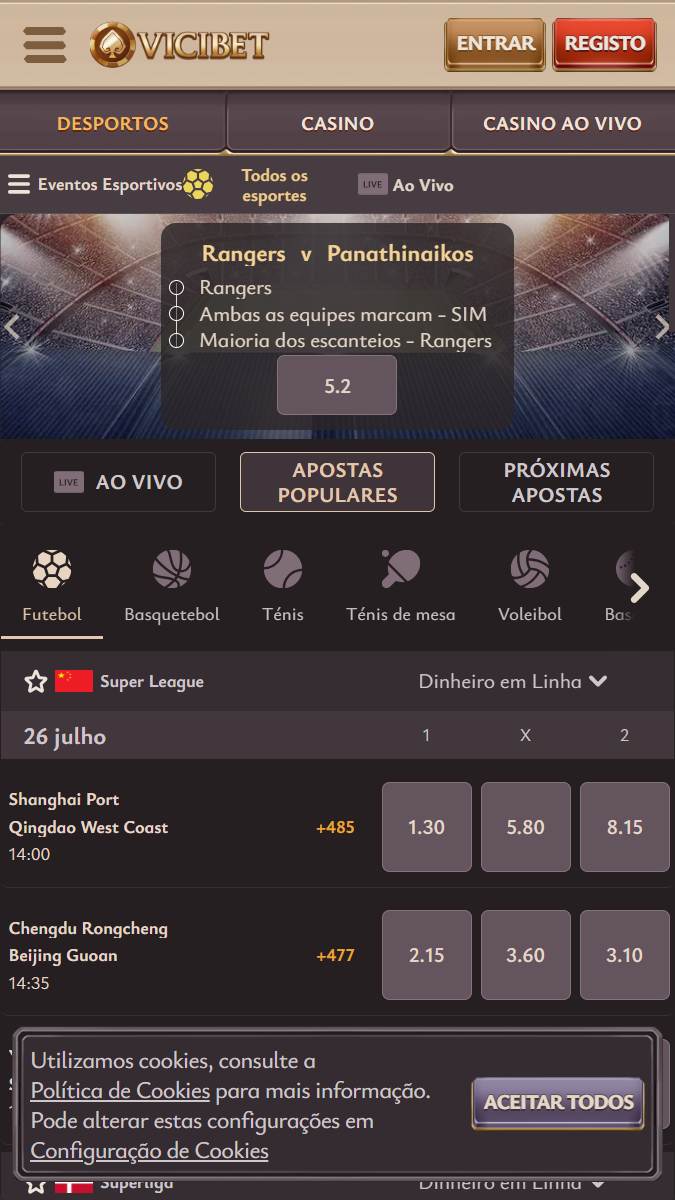This screenshot has height=1200, width=675.
Task: Open the Política de Cookies link
Action: [x=120, y=1090]
